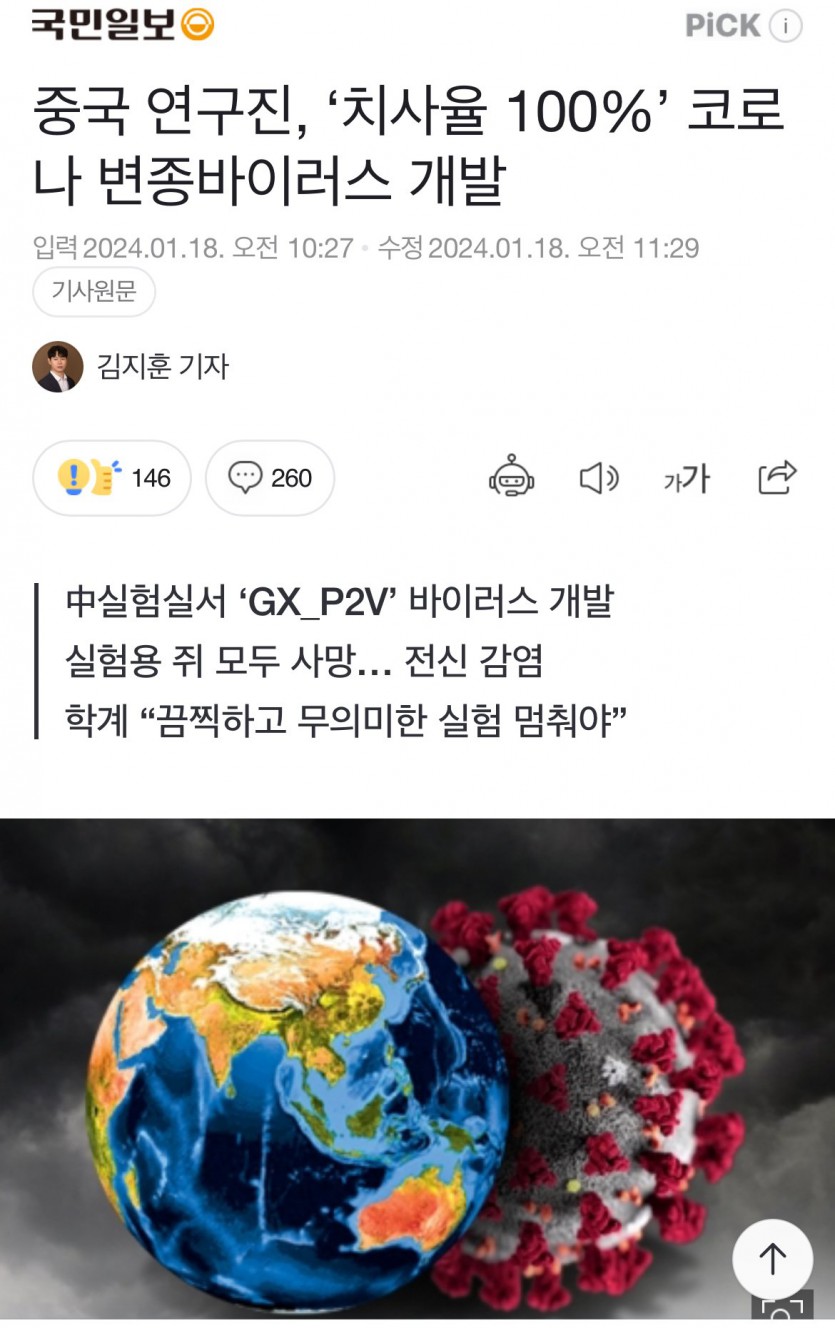Change font size with 가가 icon

click(x=686, y=478)
